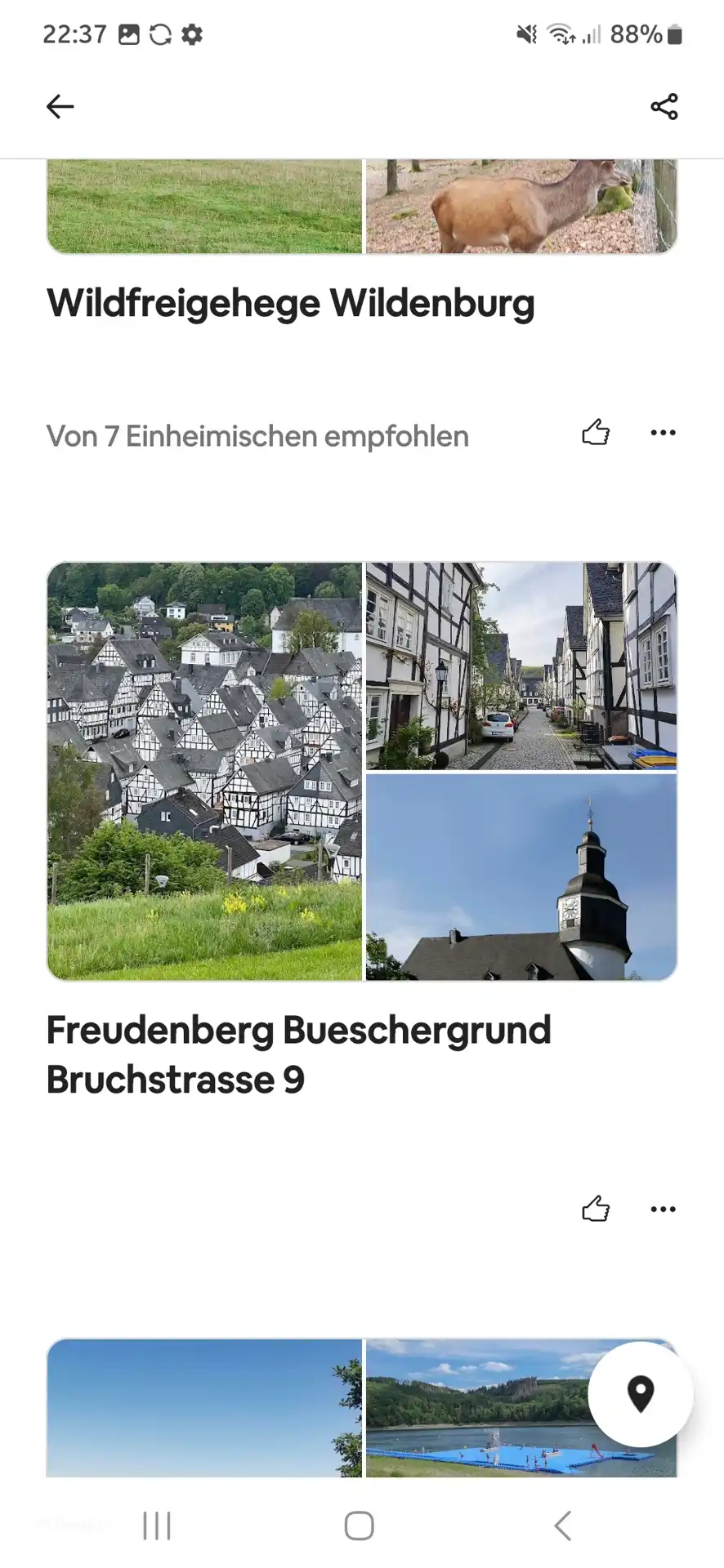Open the Wildfreigehege Wildenburg photos
This screenshot has width=724, height=1568.
[x=361, y=207]
